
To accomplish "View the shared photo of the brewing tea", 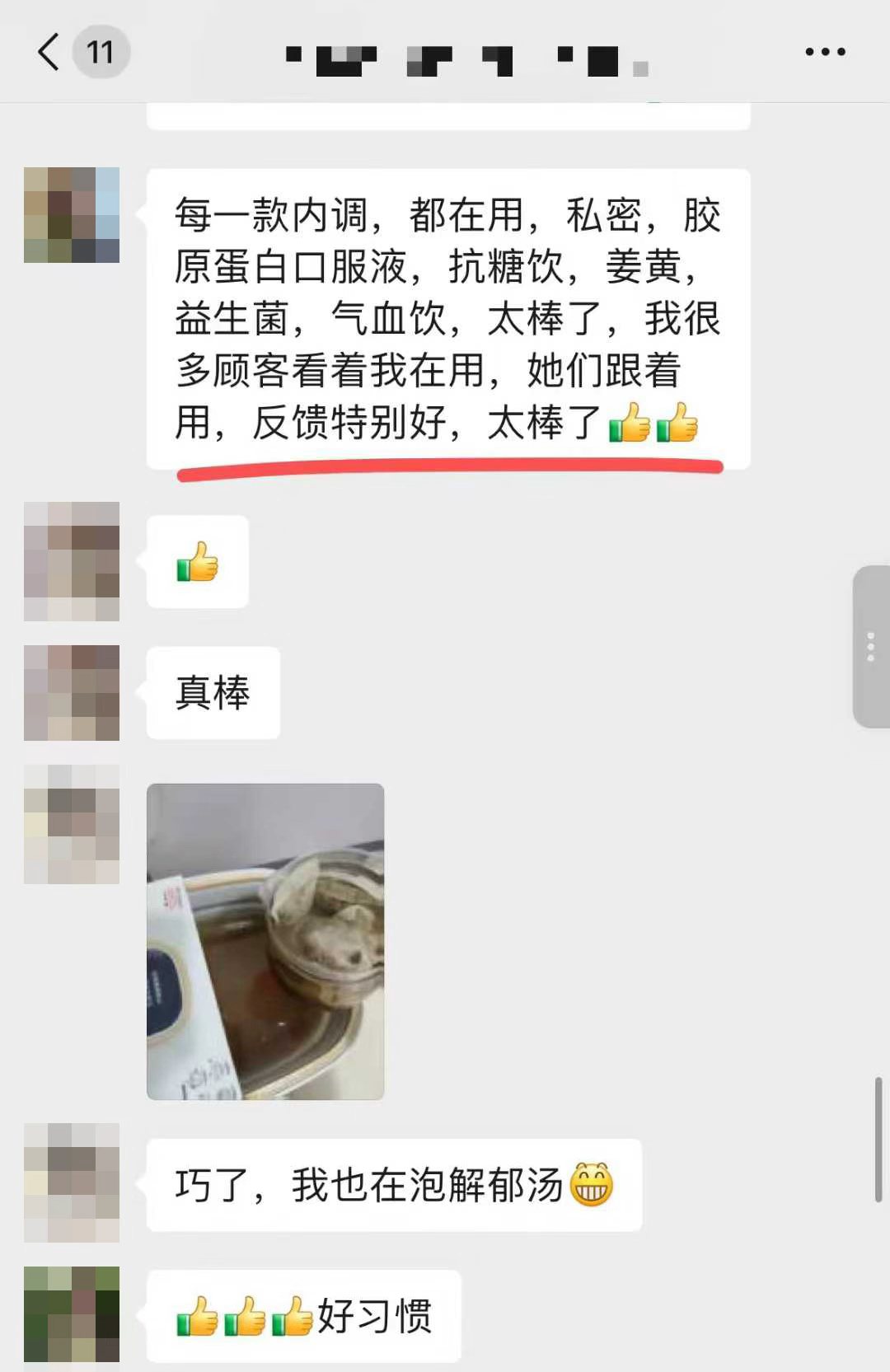I will click(x=265, y=941).
